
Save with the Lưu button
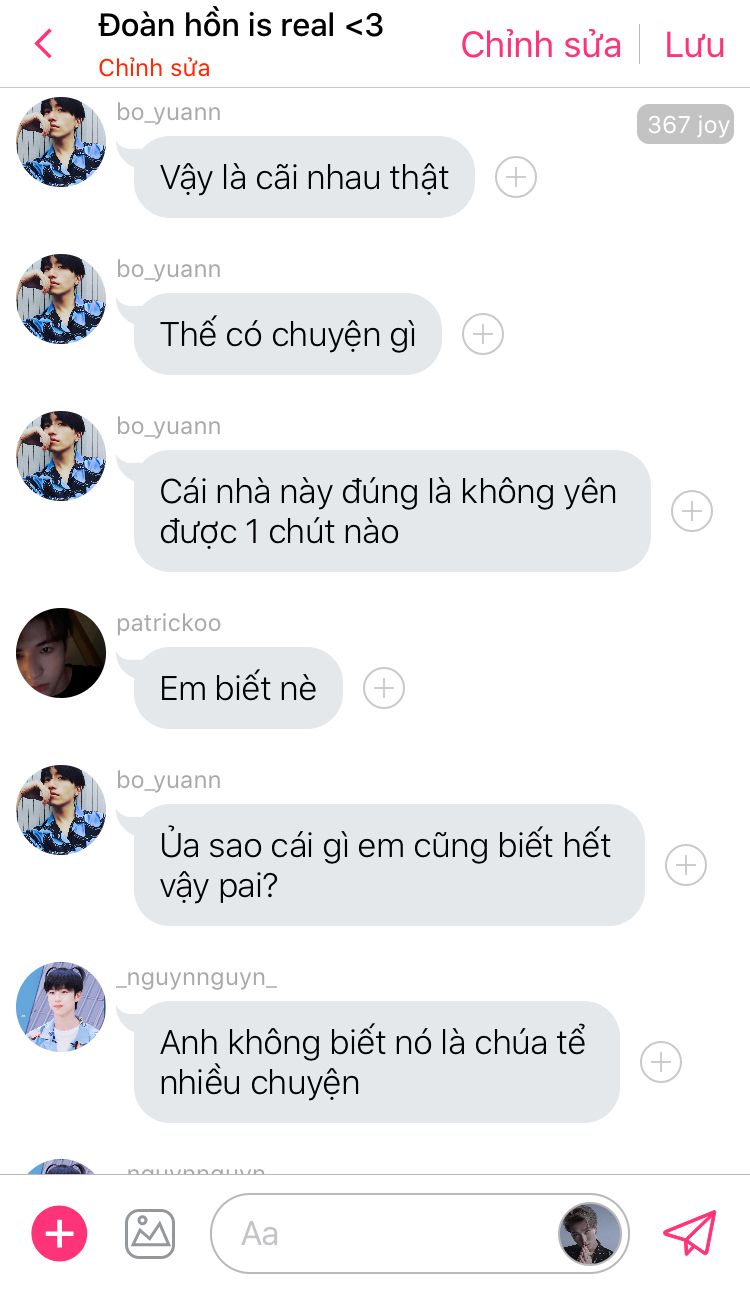click(694, 45)
